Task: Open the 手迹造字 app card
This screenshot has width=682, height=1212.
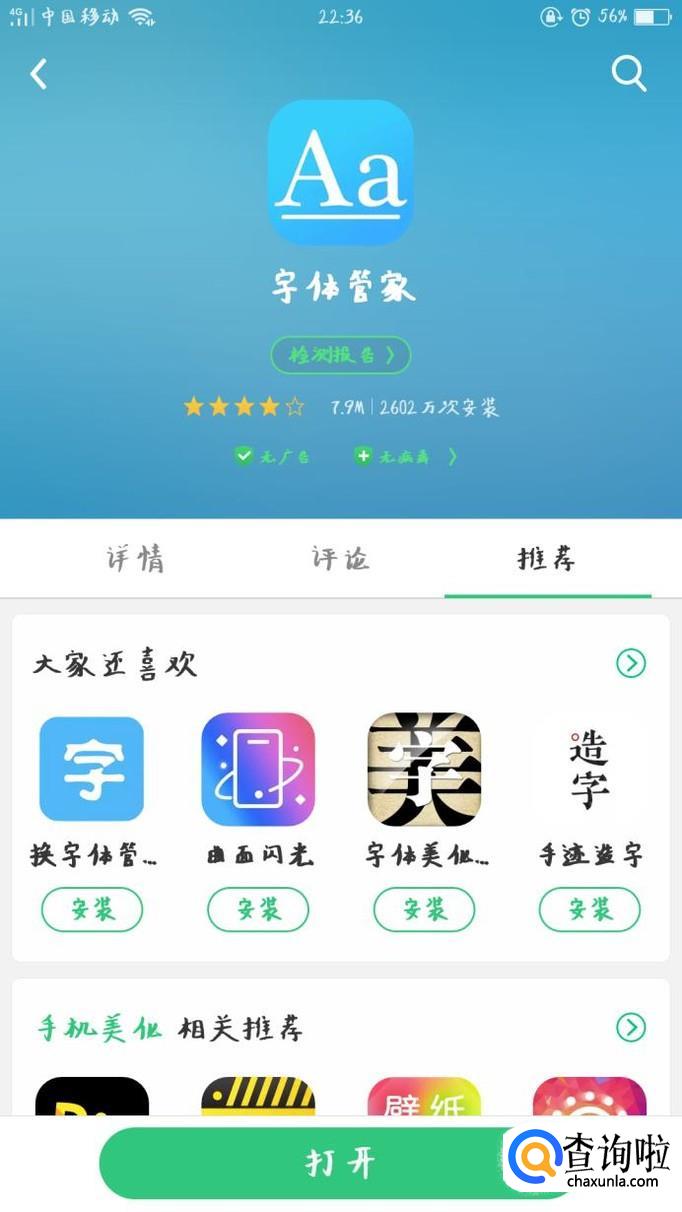Action: pyautogui.click(x=590, y=769)
